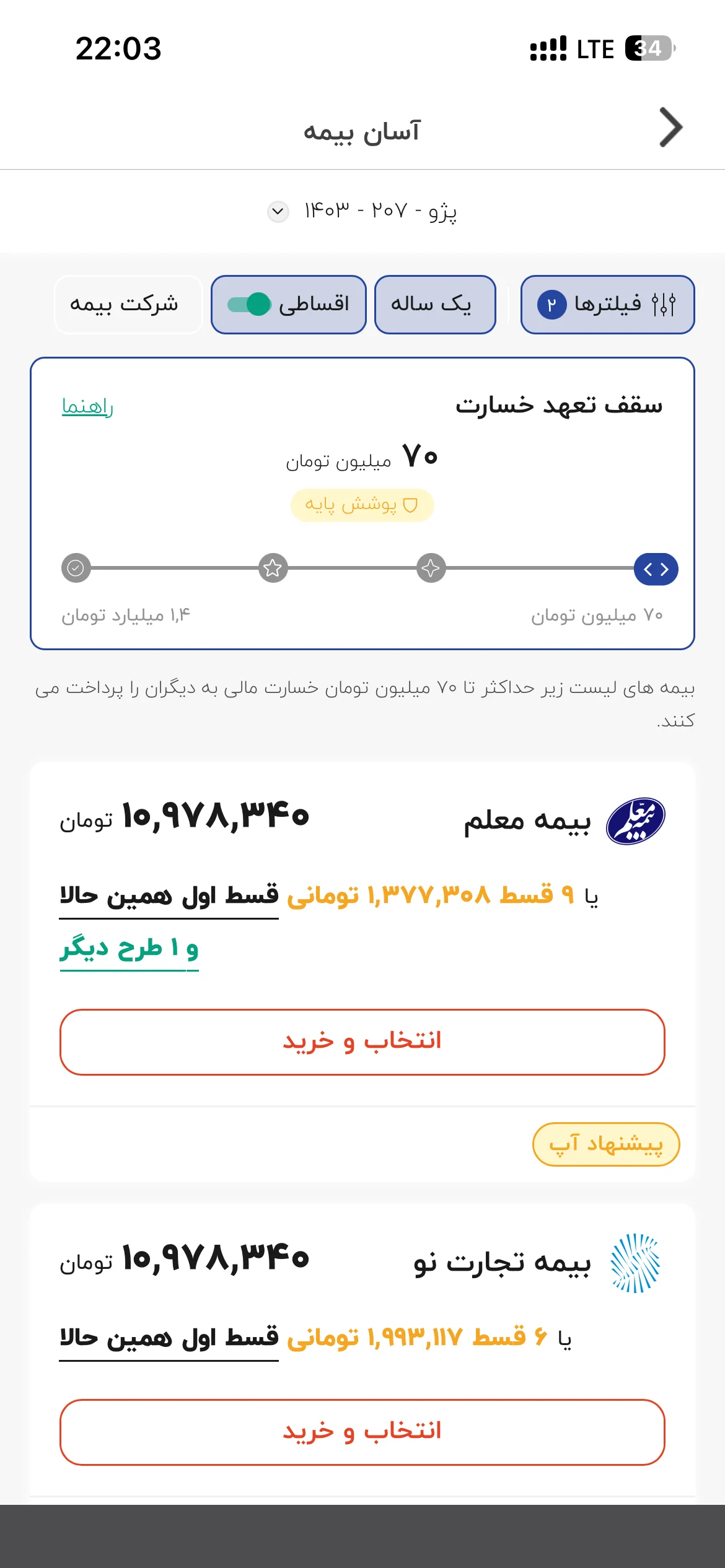Tap انتخاب و خرید for بیمه تجارت نو
The image size is (725, 1568).
[x=362, y=1432]
